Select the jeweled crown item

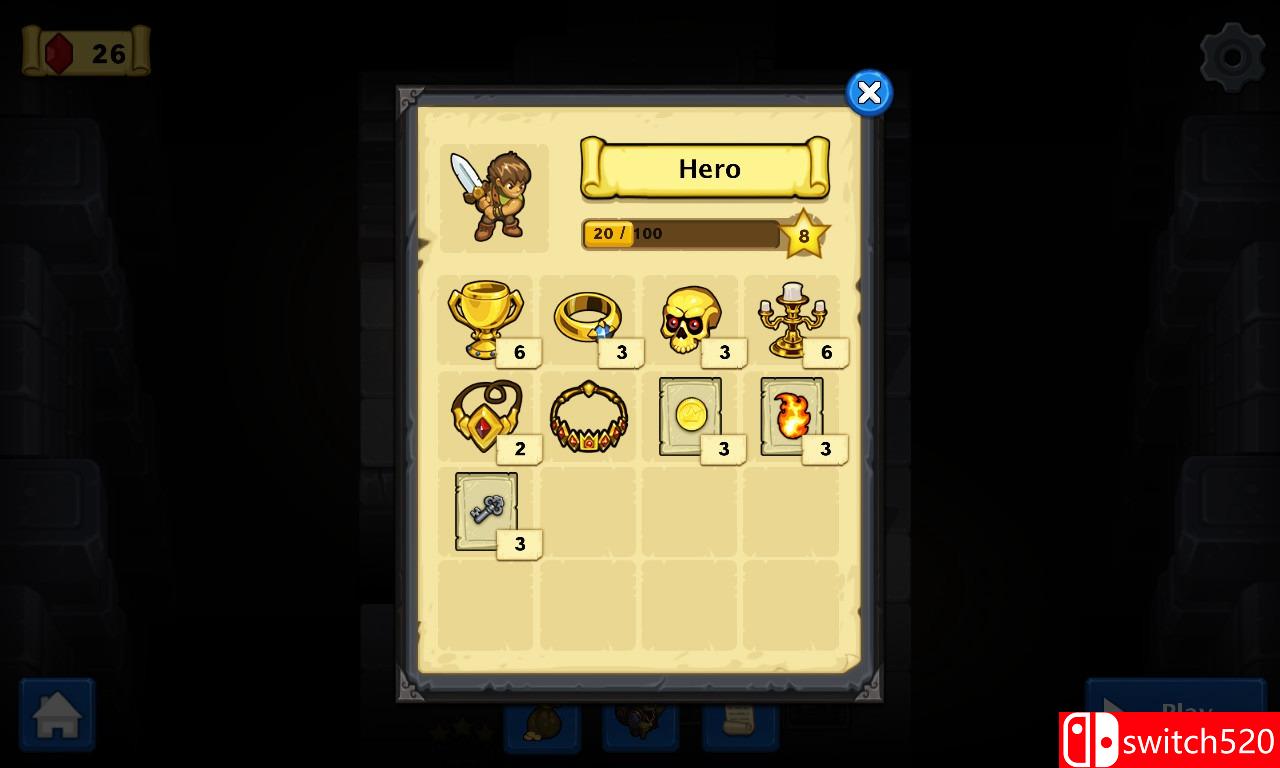588,416
